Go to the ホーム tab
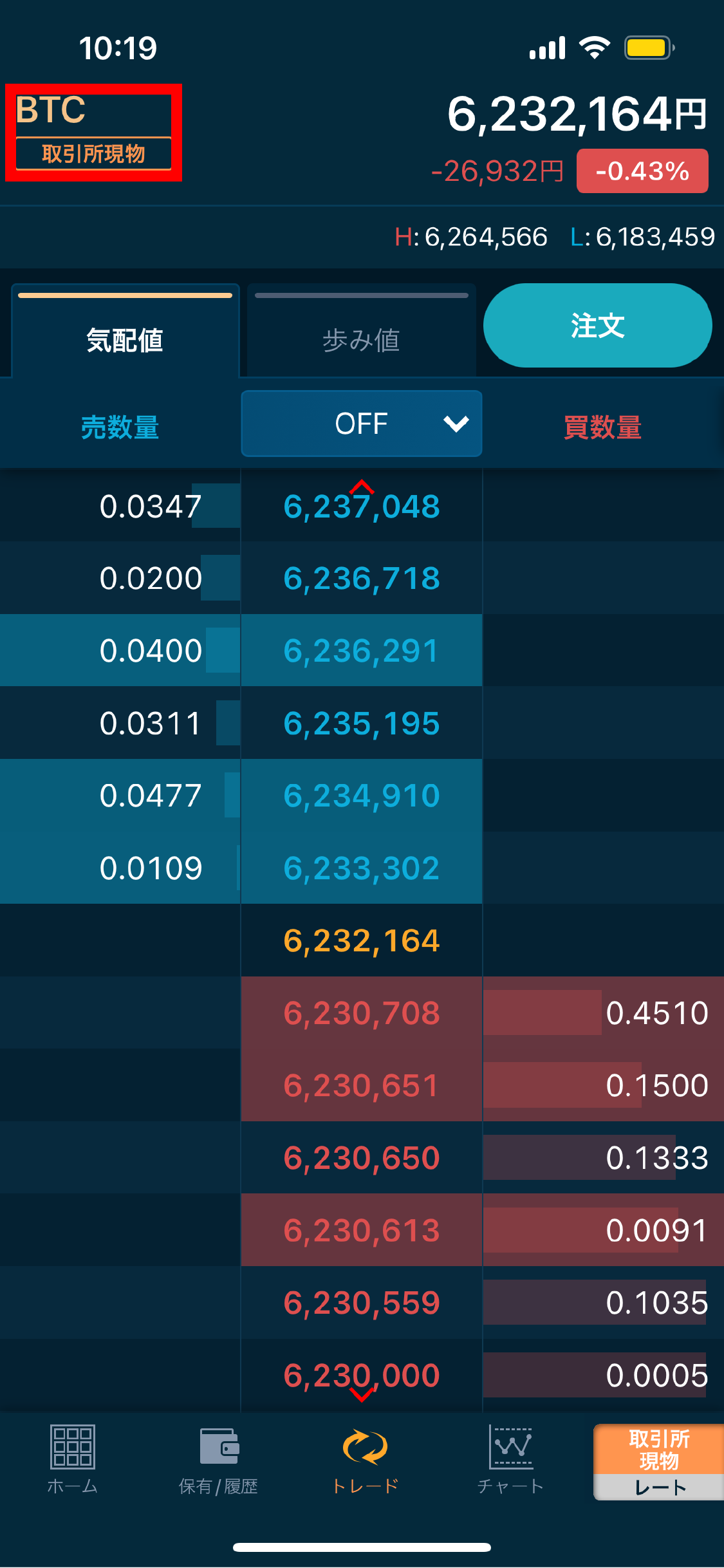 pyautogui.click(x=72, y=1459)
